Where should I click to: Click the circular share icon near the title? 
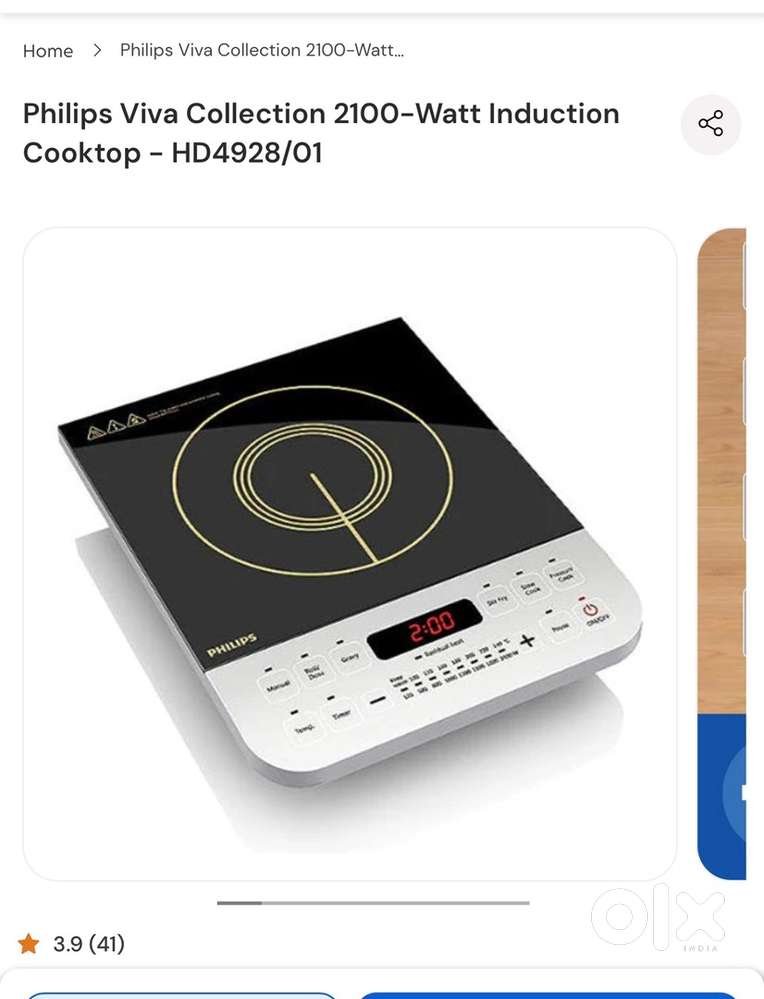(711, 124)
